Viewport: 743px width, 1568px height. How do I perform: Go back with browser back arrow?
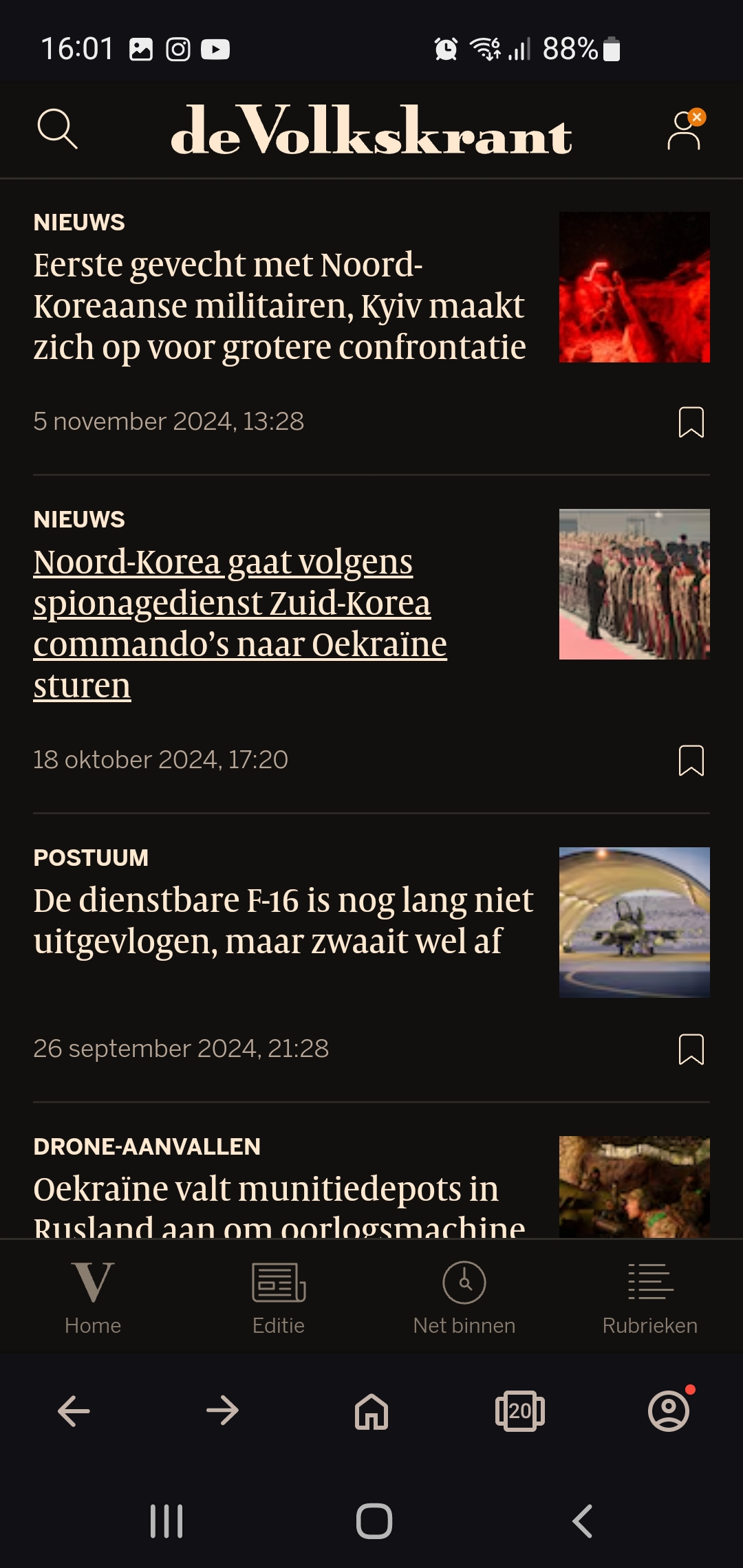pyautogui.click(x=74, y=1411)
